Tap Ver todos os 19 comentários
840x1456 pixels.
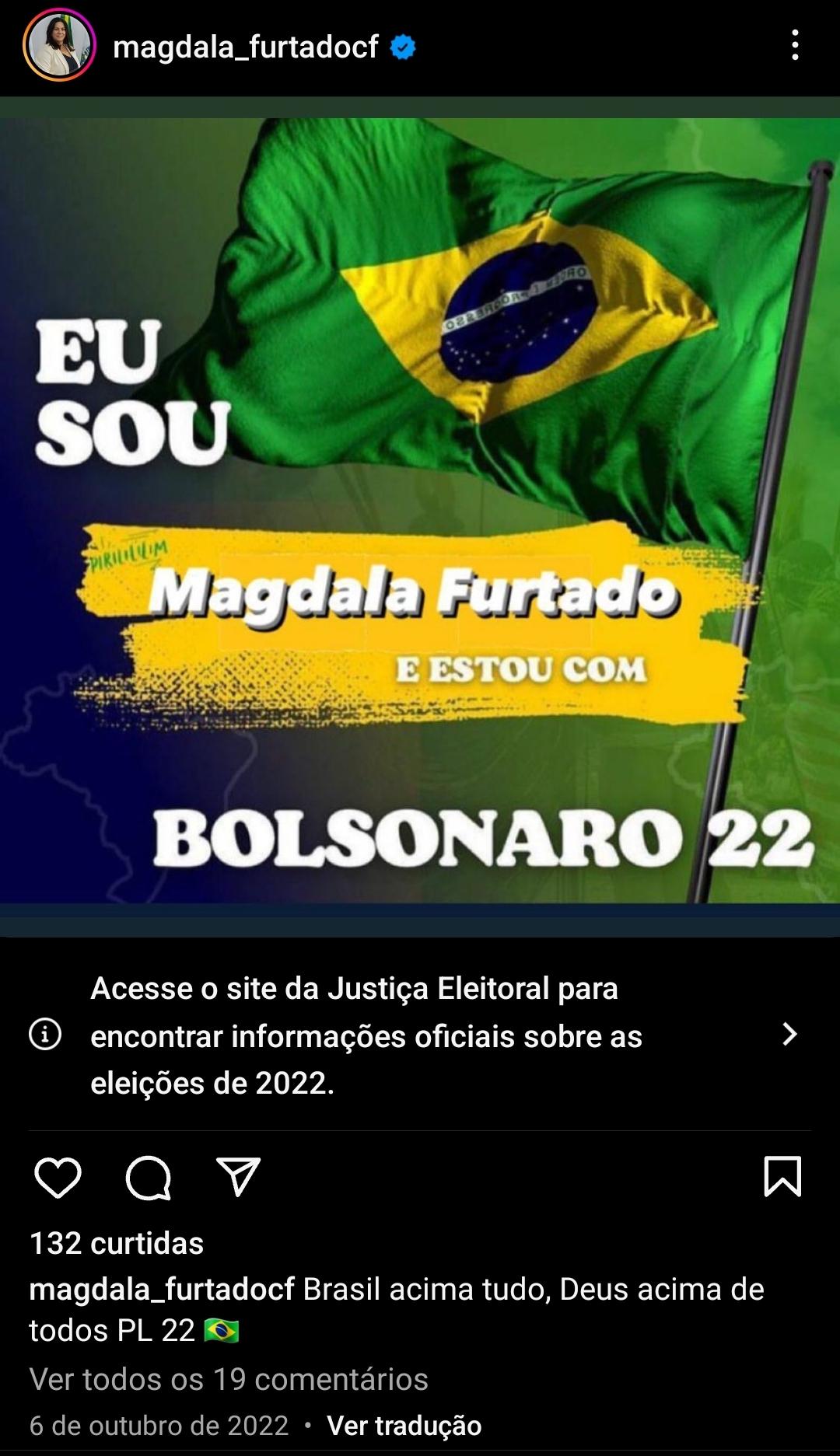click(x=229, y=1379)
